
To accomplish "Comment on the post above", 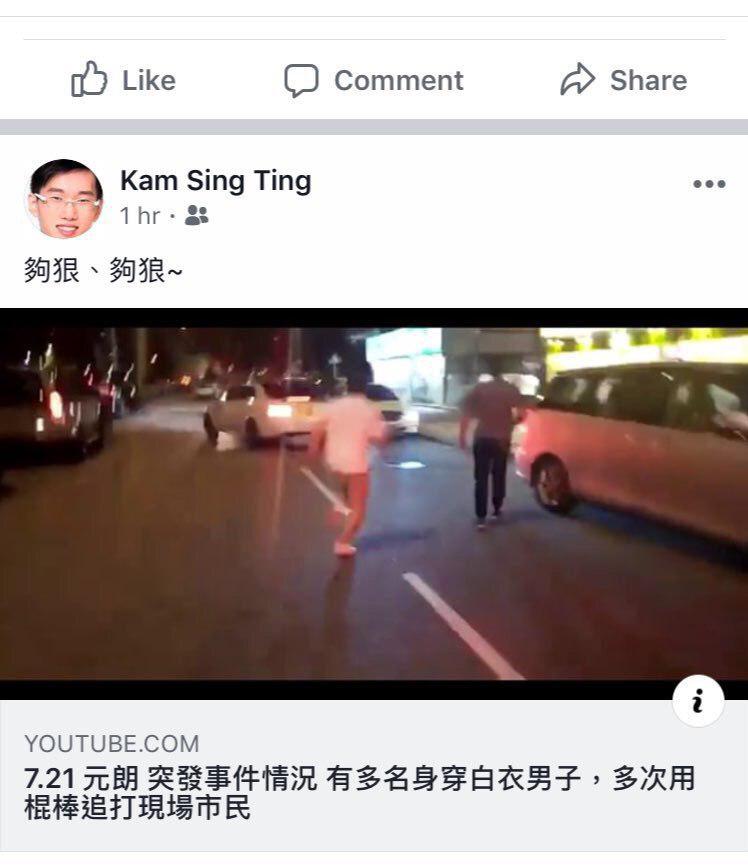I will pyautogui.click(x=373, y=80).
